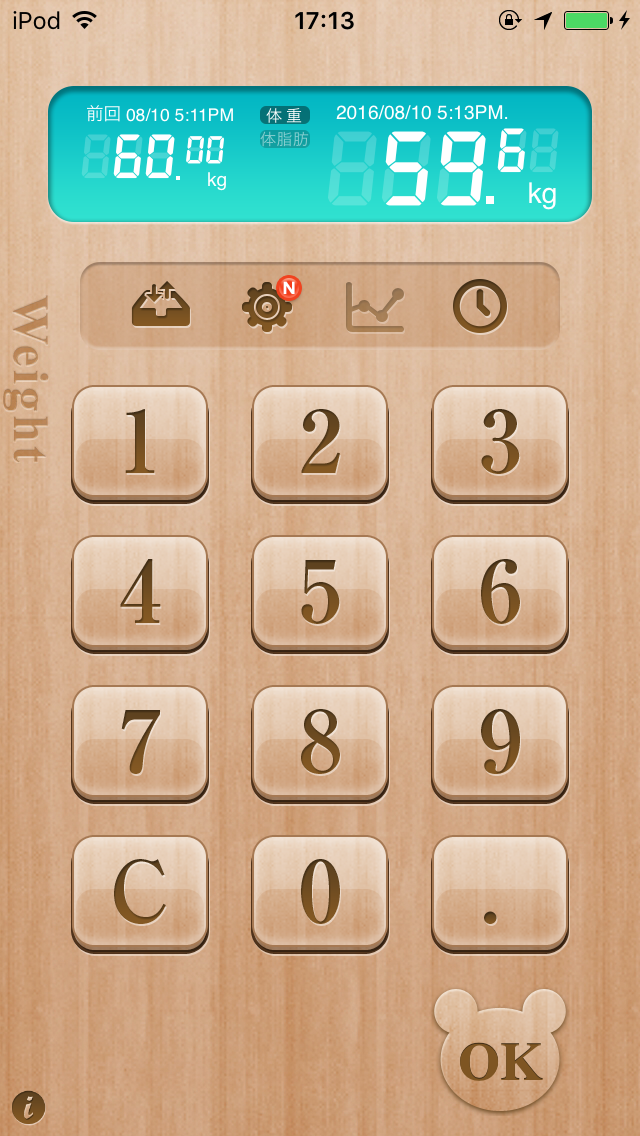
Task: Open the clock history icon
Action: (480, 306)
